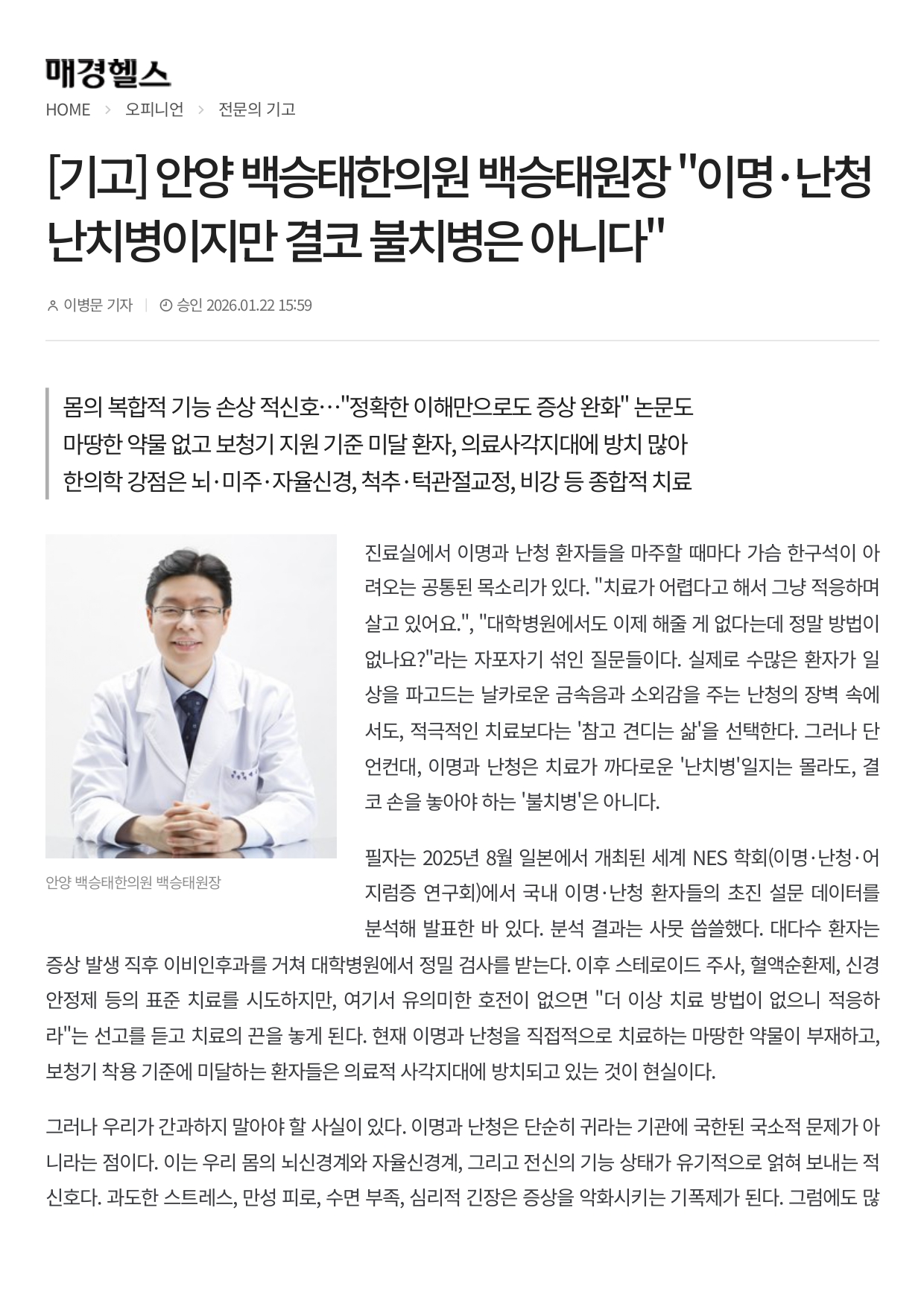Go to the HOME breadcrumb link

click(68, 110)
